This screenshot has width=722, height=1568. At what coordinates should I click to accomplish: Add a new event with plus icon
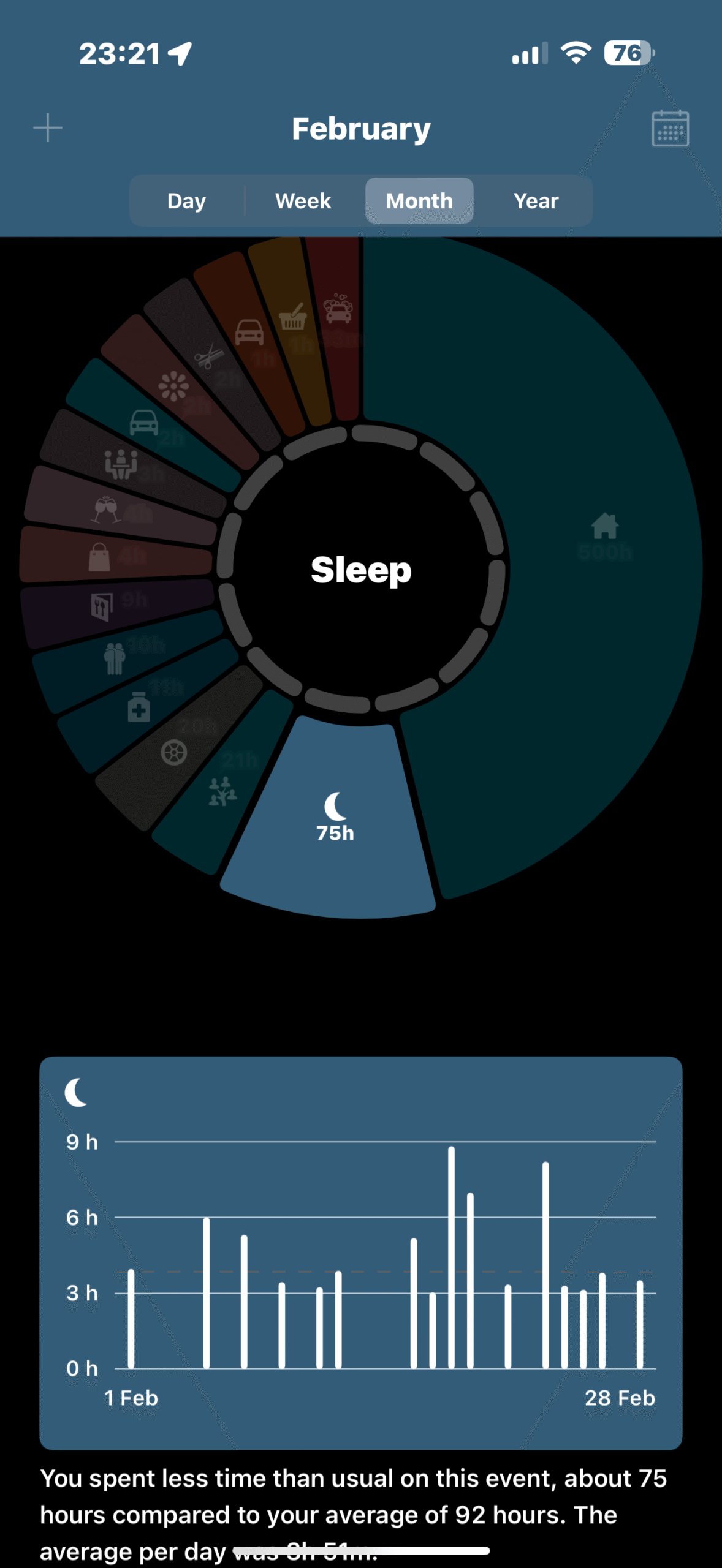tap(48, 128)
